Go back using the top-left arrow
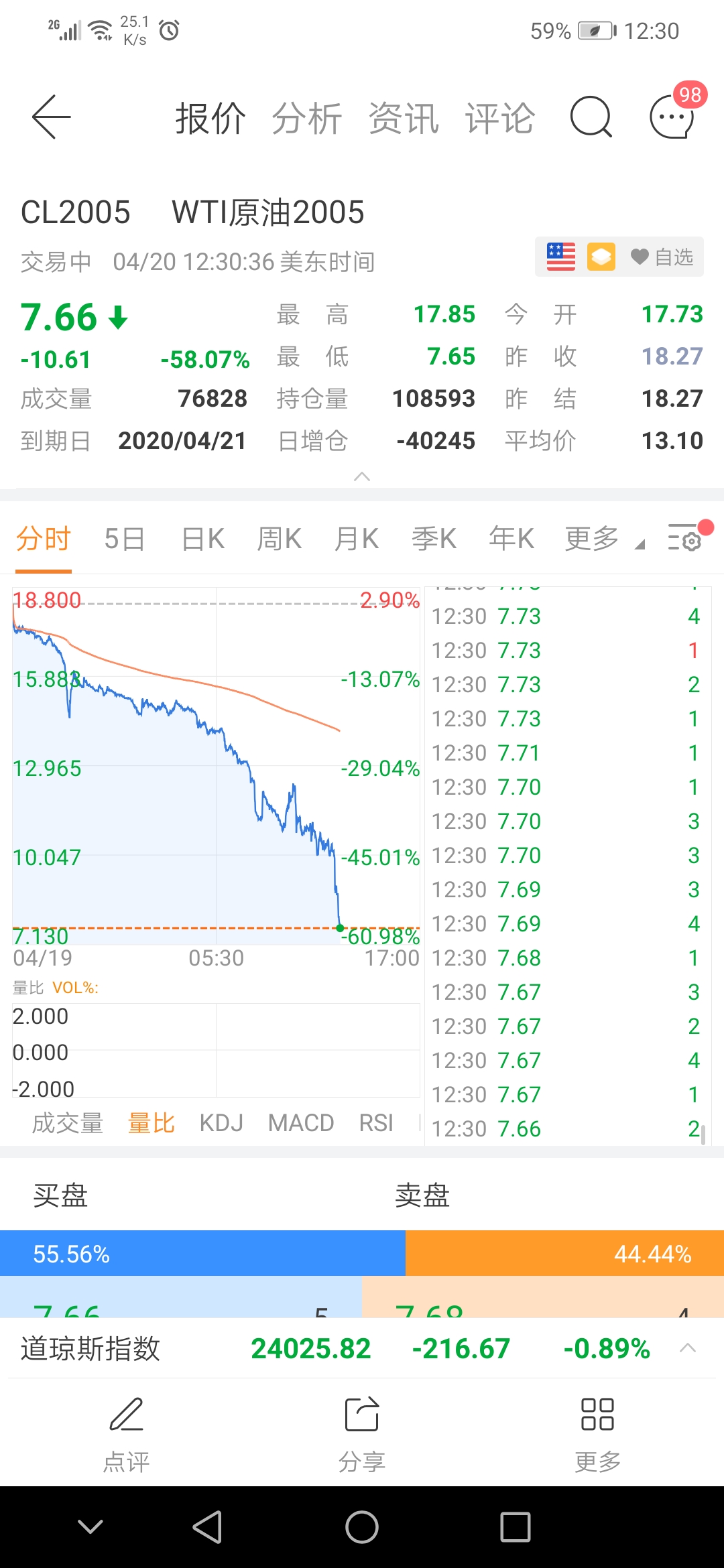The image size is (724, 1568). [x=51, y=117]
